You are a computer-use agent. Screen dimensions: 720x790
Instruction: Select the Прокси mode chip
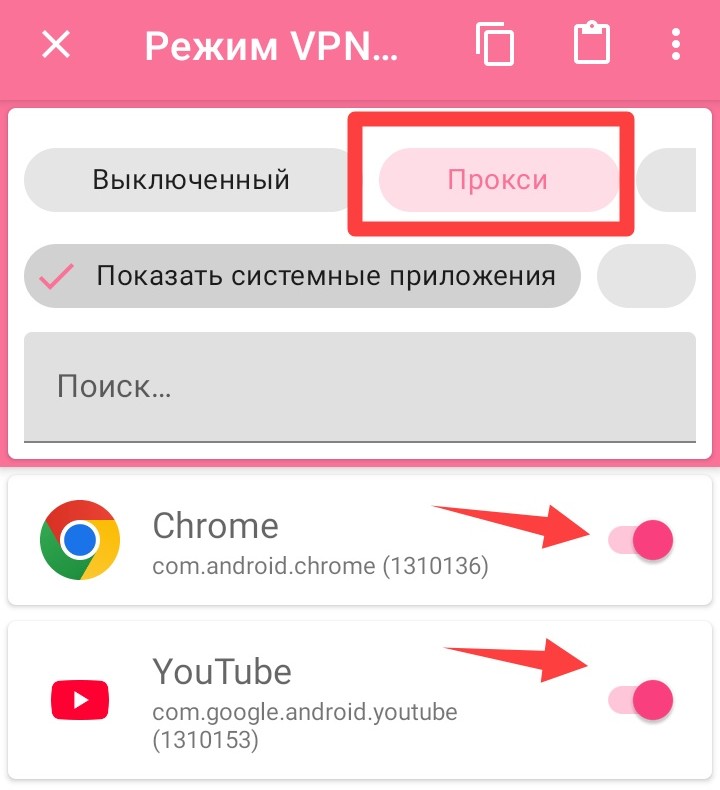click(x=498, y=180)
